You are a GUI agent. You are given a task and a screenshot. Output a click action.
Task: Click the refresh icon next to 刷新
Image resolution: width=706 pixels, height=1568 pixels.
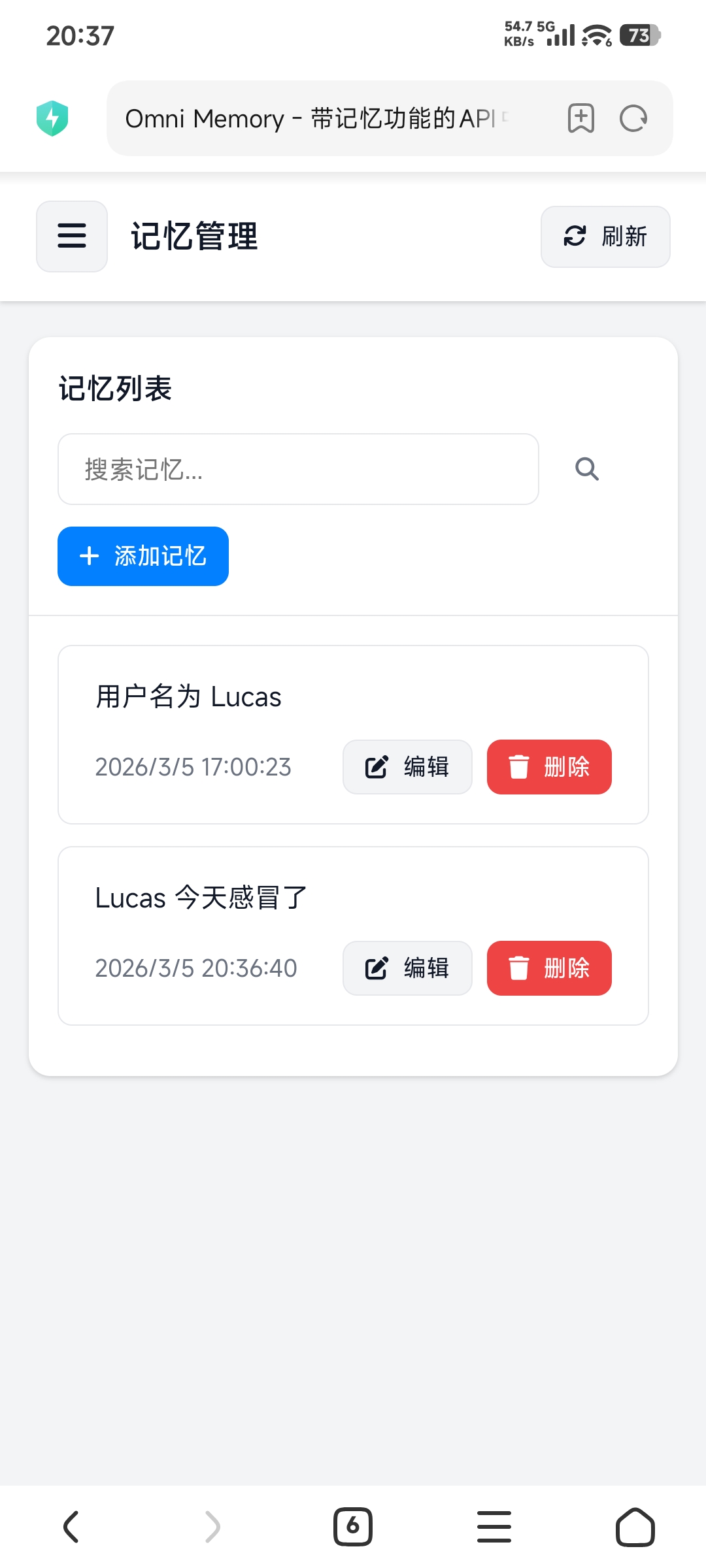575,237
